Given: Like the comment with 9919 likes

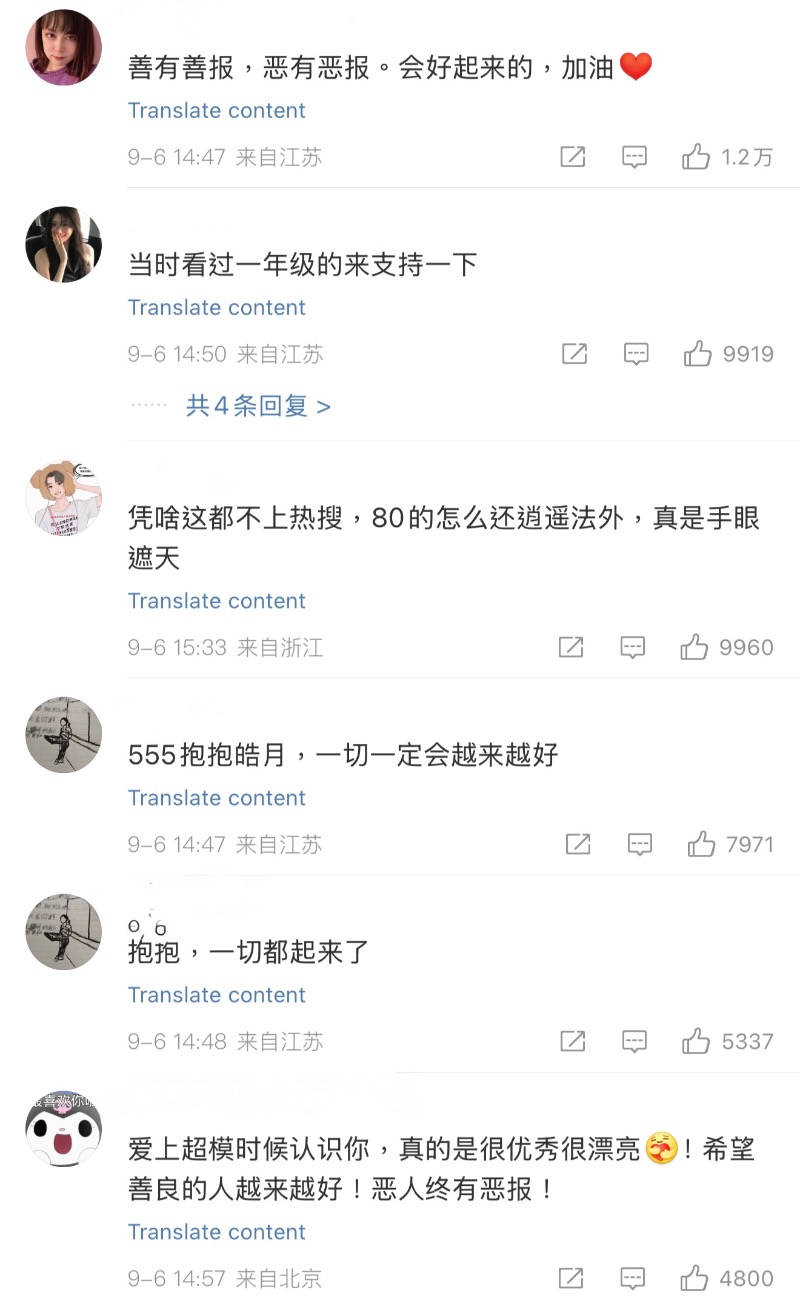Looking at the screenshot, I should pos(697,354).
